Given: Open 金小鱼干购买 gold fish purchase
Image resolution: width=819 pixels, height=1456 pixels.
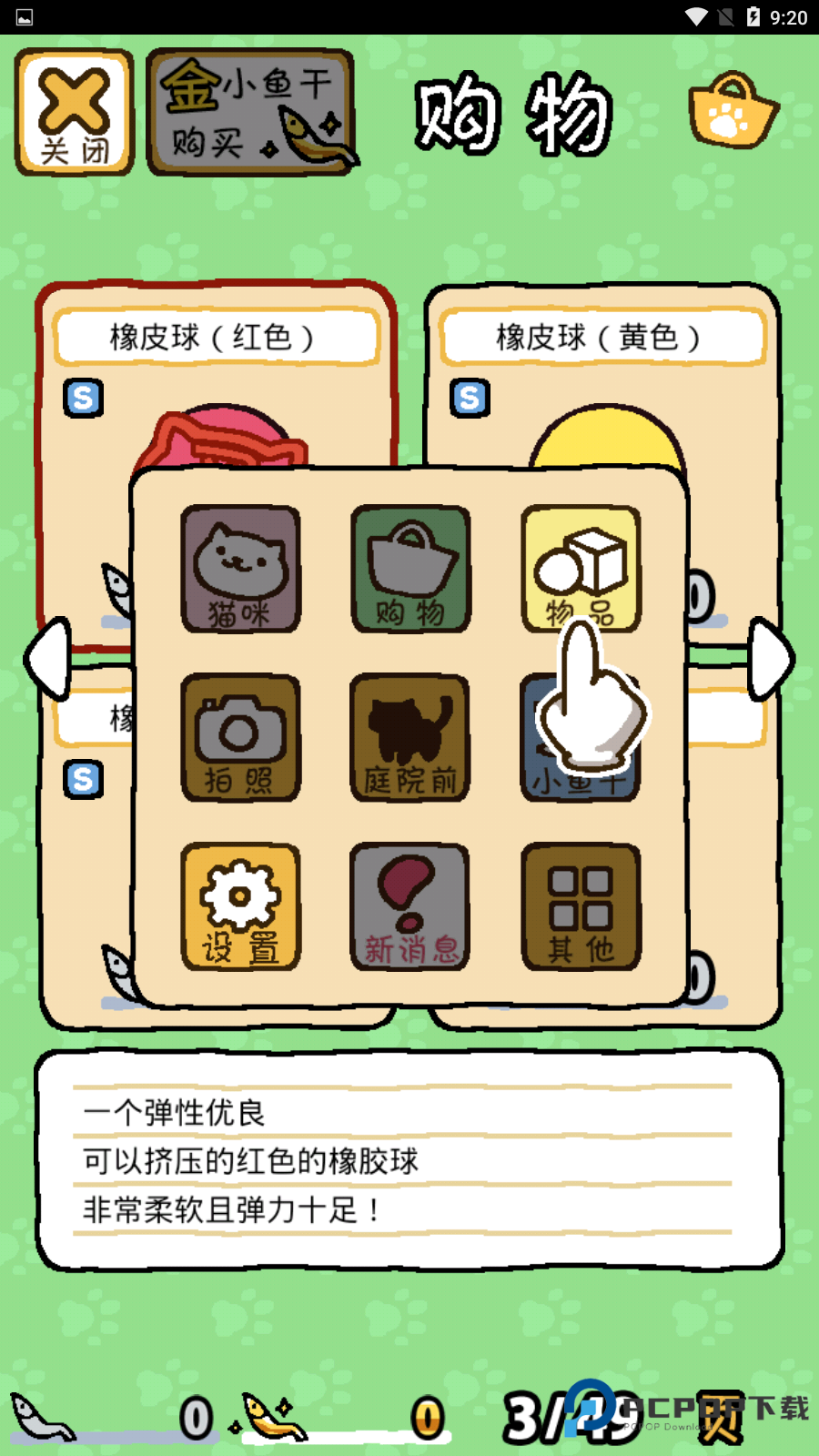Looking at the screenshot, I should click(x=250, y=113).
